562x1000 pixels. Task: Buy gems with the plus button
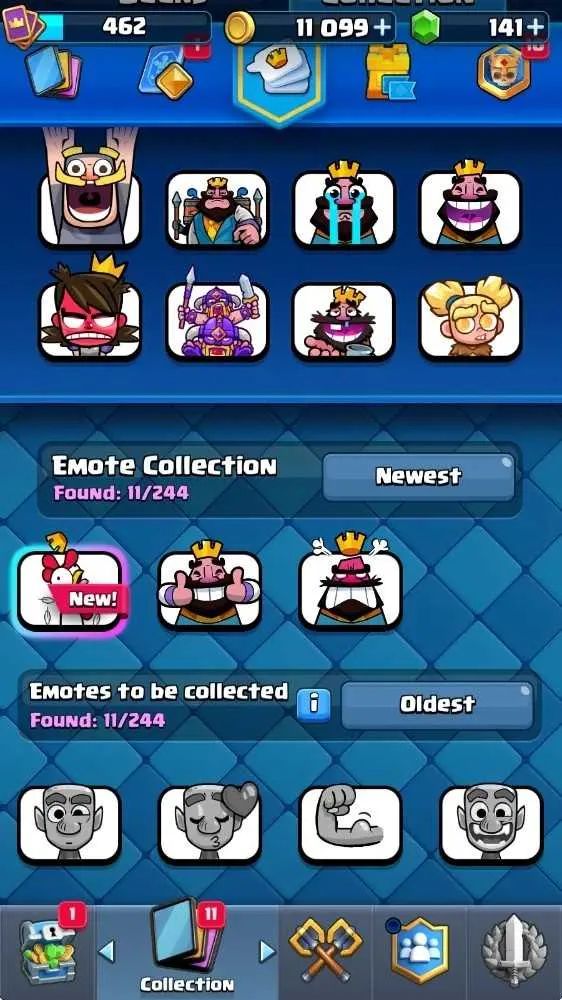click(x=536, y=27)
